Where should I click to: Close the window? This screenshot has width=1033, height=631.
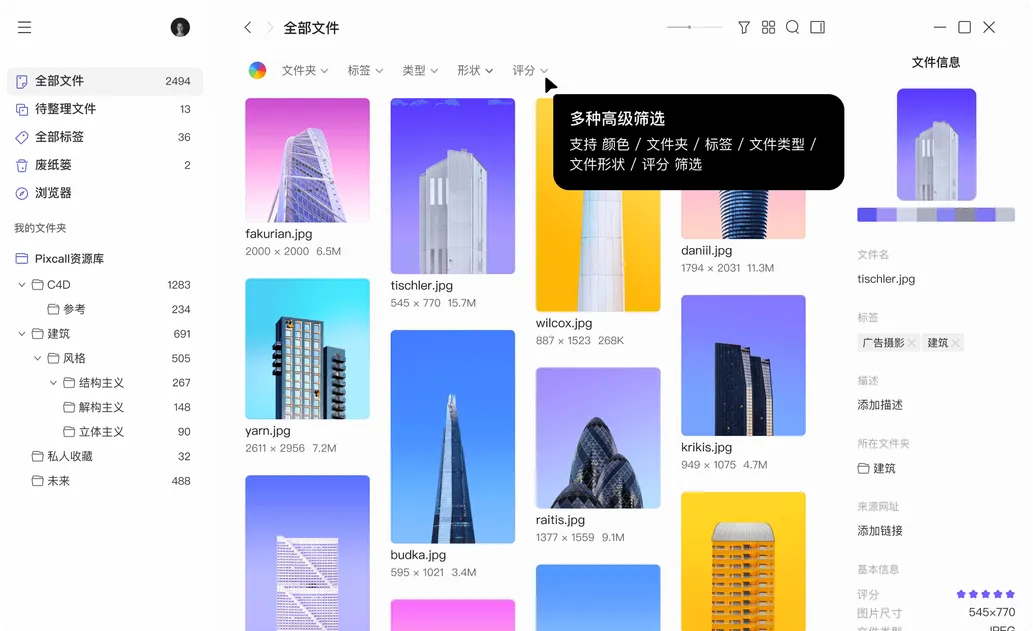click(989, 28)
